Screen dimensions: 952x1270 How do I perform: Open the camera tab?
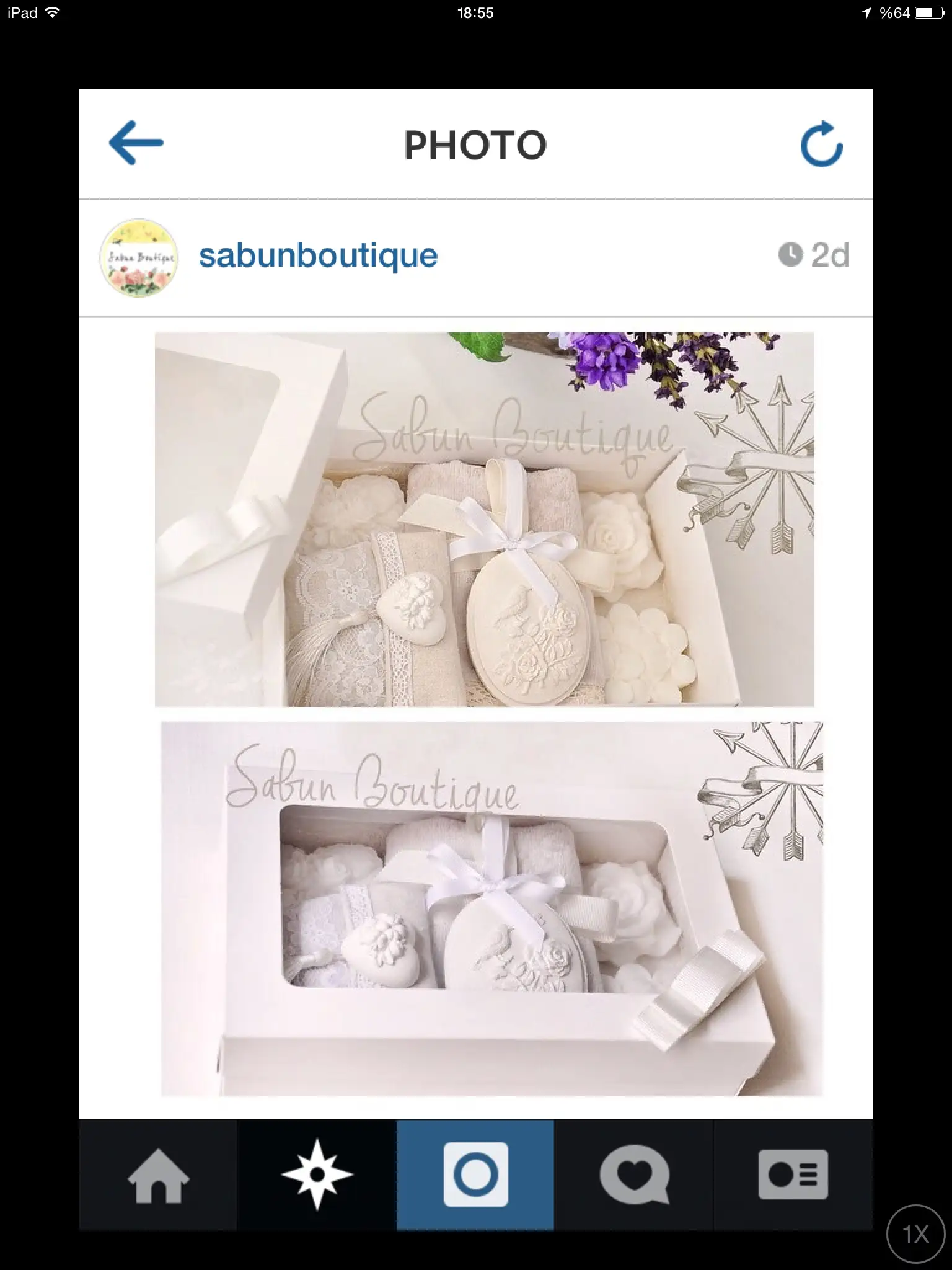(475, 1175)
